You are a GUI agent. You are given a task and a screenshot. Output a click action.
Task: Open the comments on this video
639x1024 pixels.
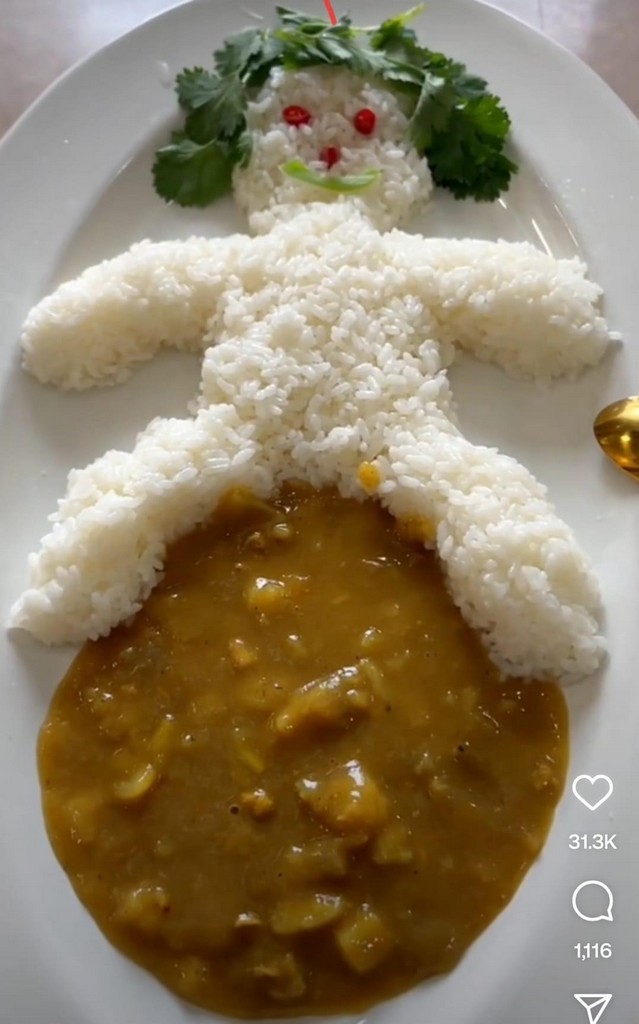click(592, 901)
